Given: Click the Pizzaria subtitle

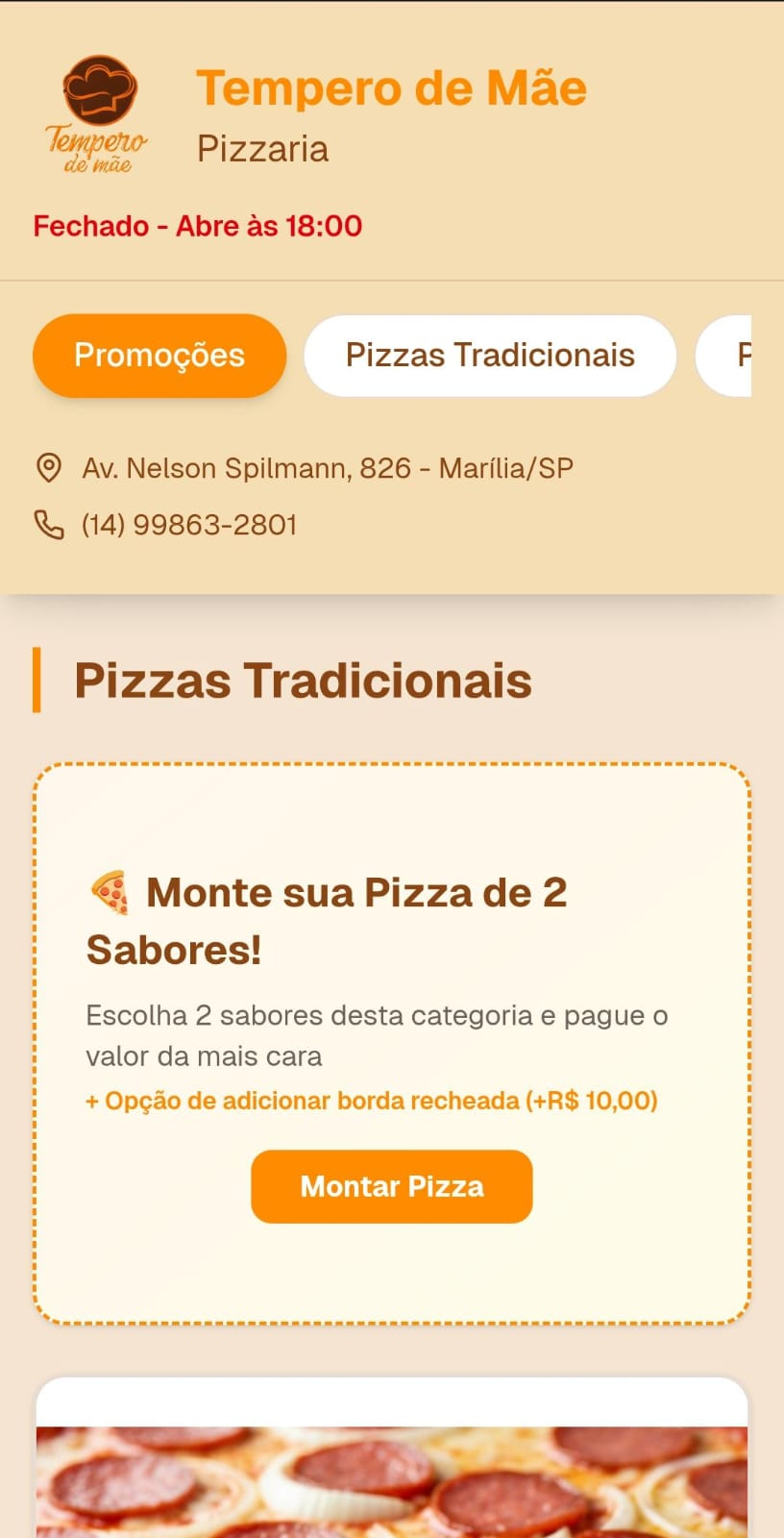Looking at the screenshot, I should [x=262, y=149].
